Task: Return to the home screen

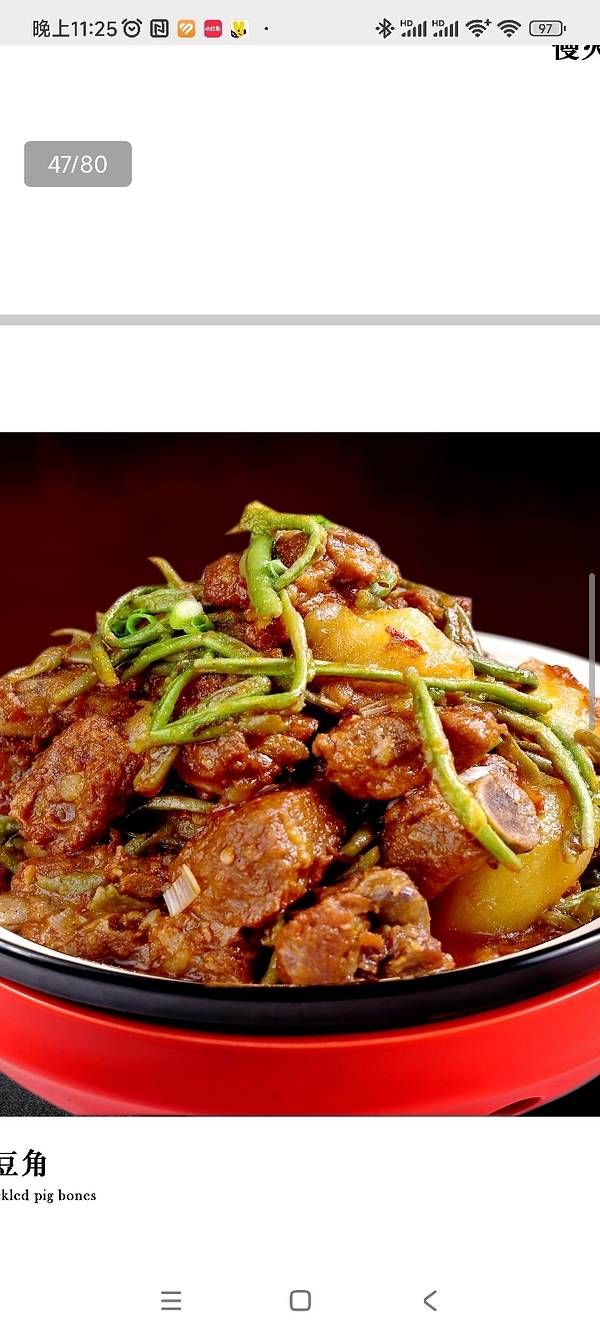Action: click(x=300, y=1300)
